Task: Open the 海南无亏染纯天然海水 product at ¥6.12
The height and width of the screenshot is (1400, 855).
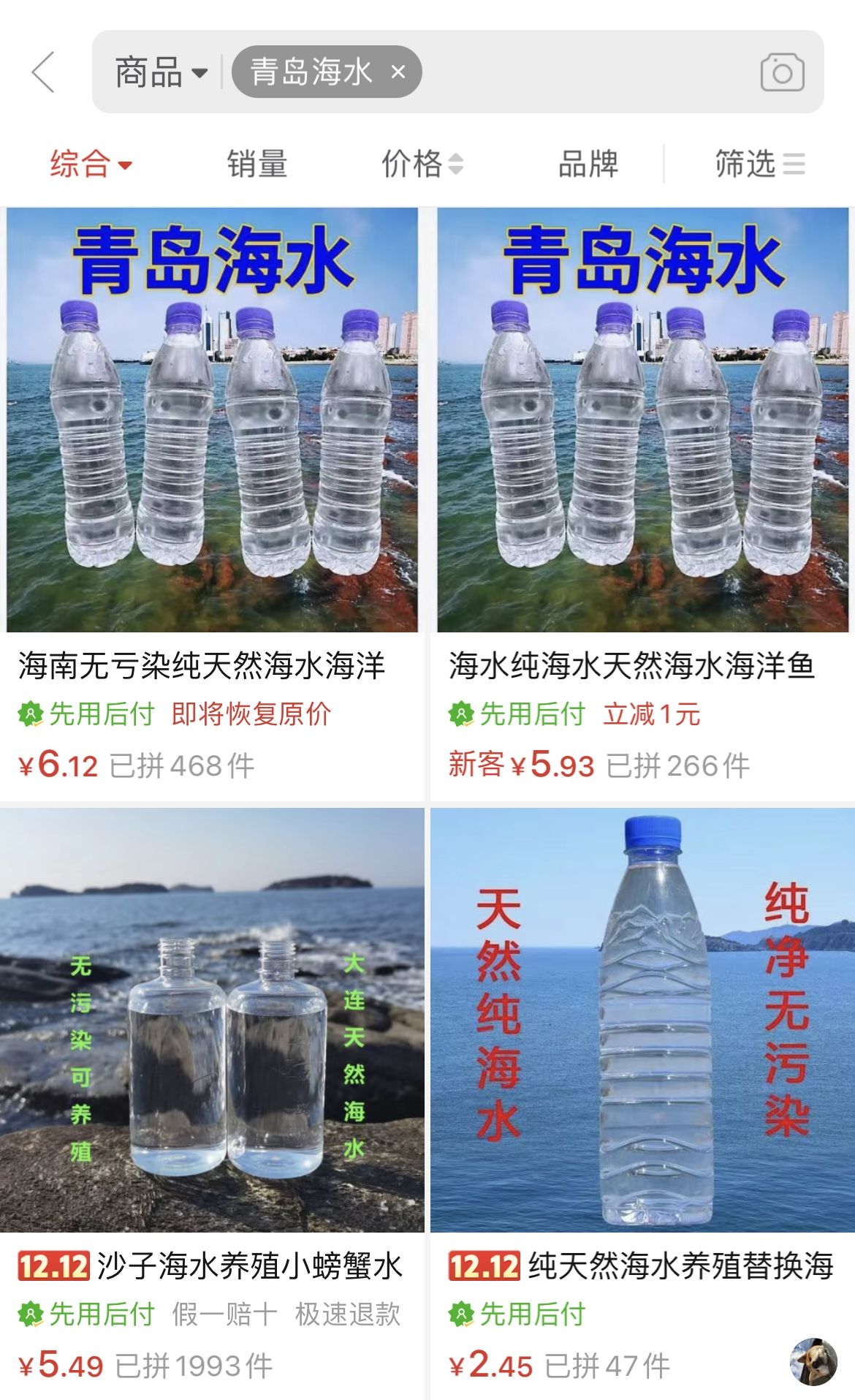Action: tap(212, 504)
